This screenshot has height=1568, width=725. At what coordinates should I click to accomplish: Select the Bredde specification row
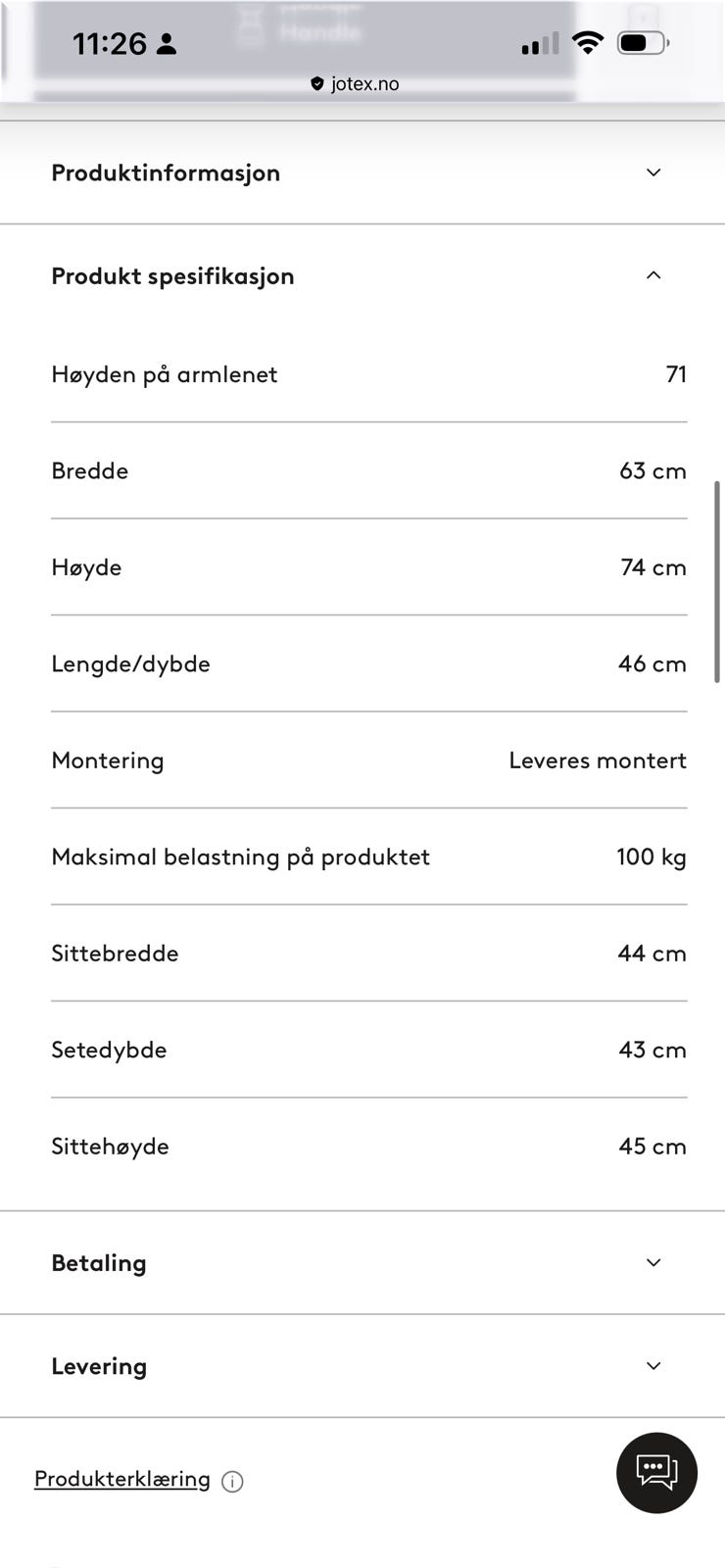tap(362, 470)
